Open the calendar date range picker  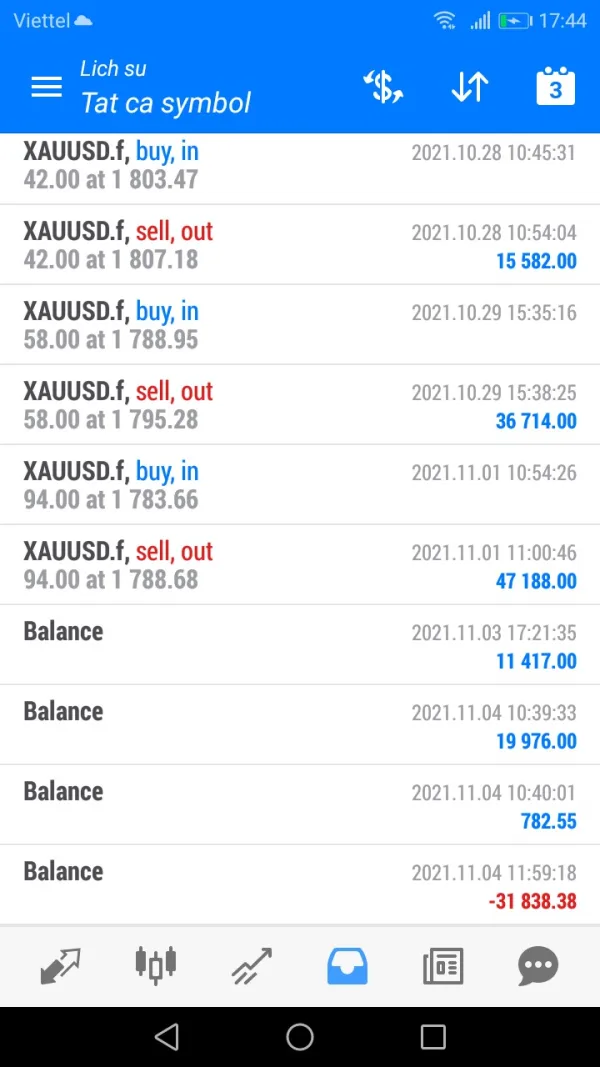(556, 87)
